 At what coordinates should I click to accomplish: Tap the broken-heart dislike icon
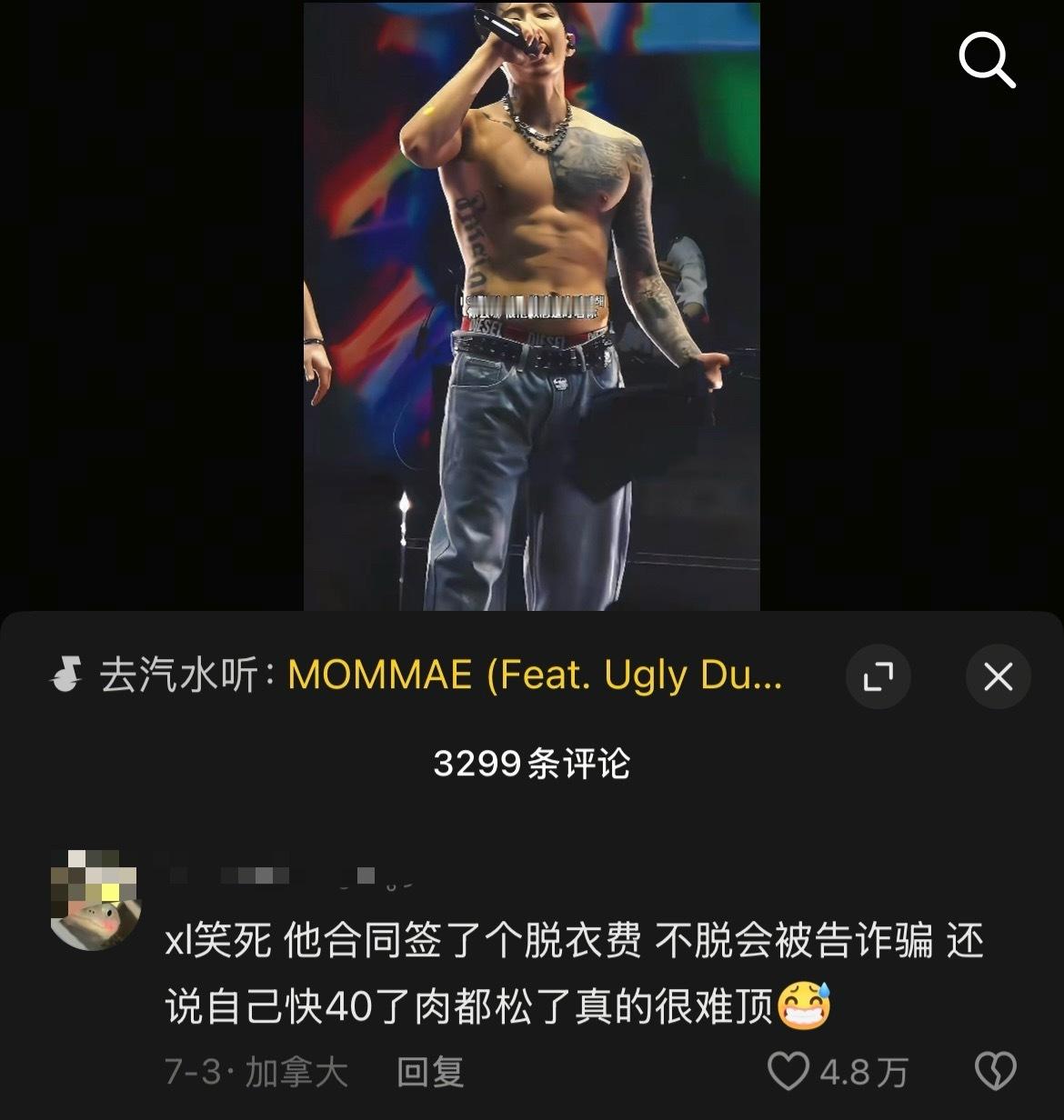tap(998, 1072)
